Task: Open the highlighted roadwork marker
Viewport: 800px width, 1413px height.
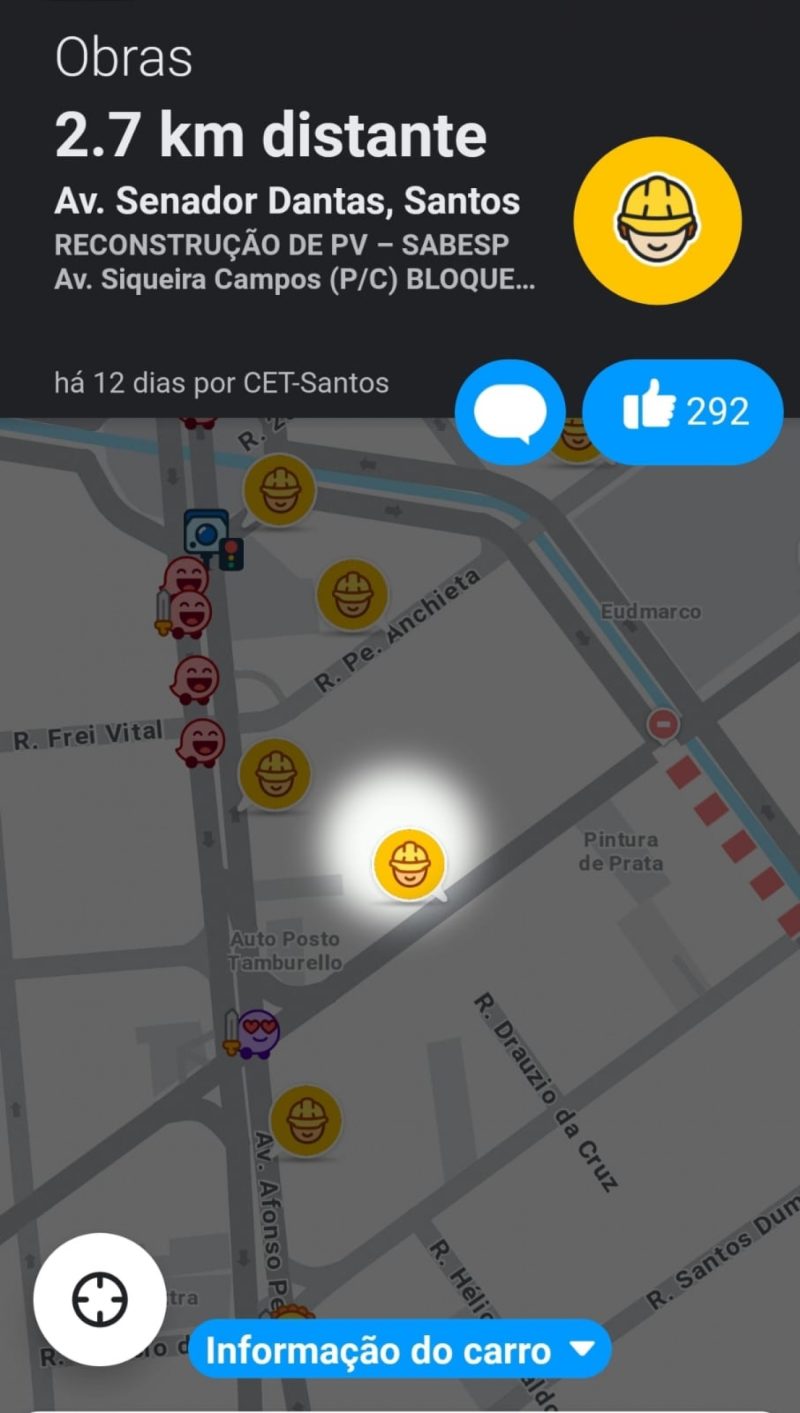Action: [409, 865]
